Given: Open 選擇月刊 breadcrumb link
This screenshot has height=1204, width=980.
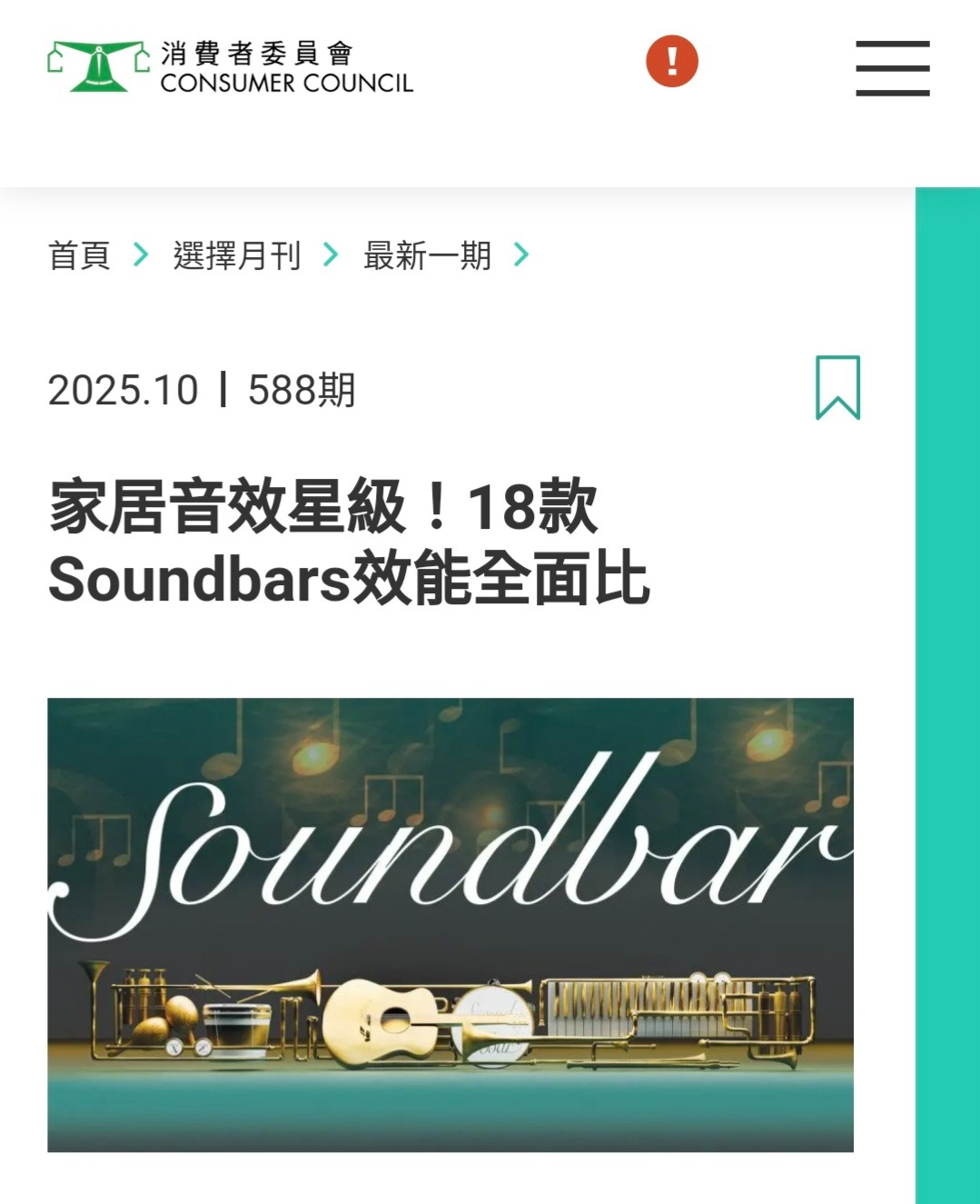Looking at the screenshot, I should pyautogui.click(x=236, y=255).
